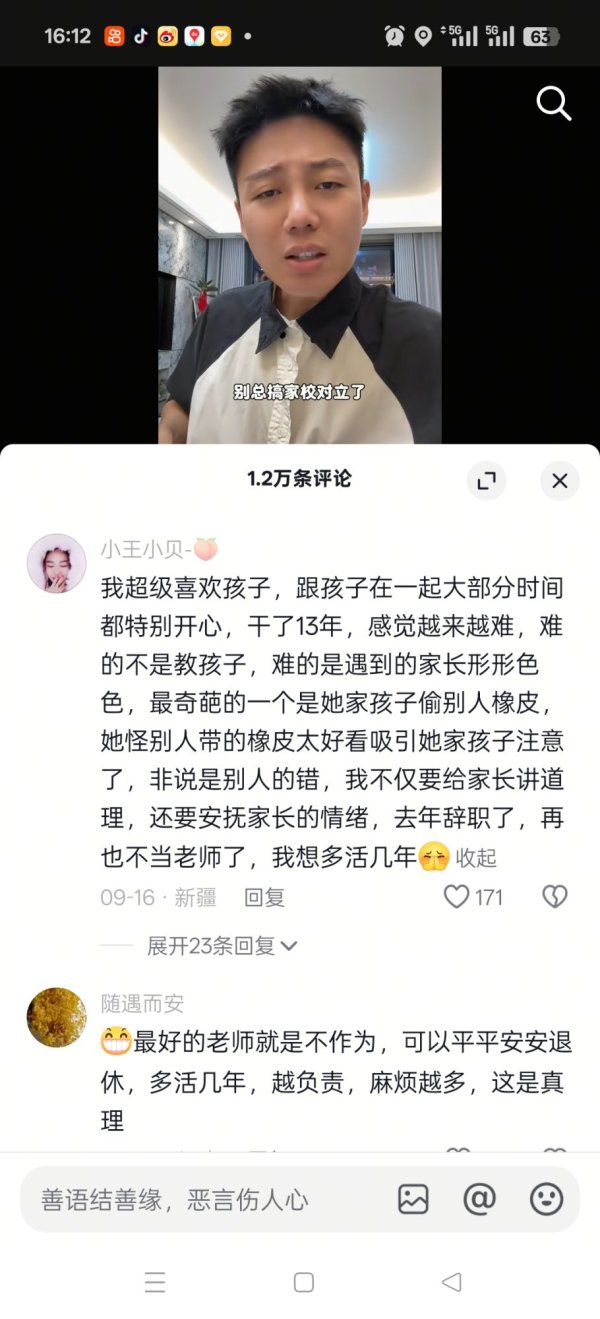The height and width of the screenshot is (1319, 600).
Task: Dislike 小王小贝's comment
Action: point(554,897)
